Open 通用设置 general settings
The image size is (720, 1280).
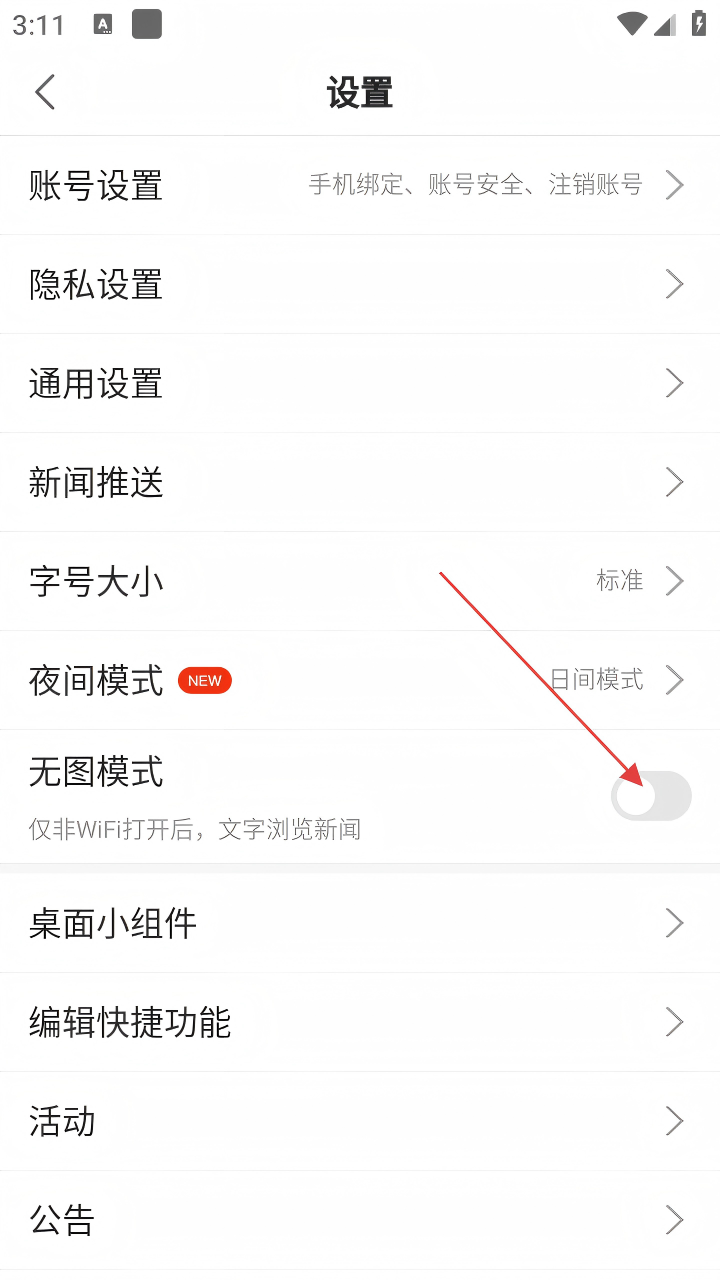(x=360, y=383)
